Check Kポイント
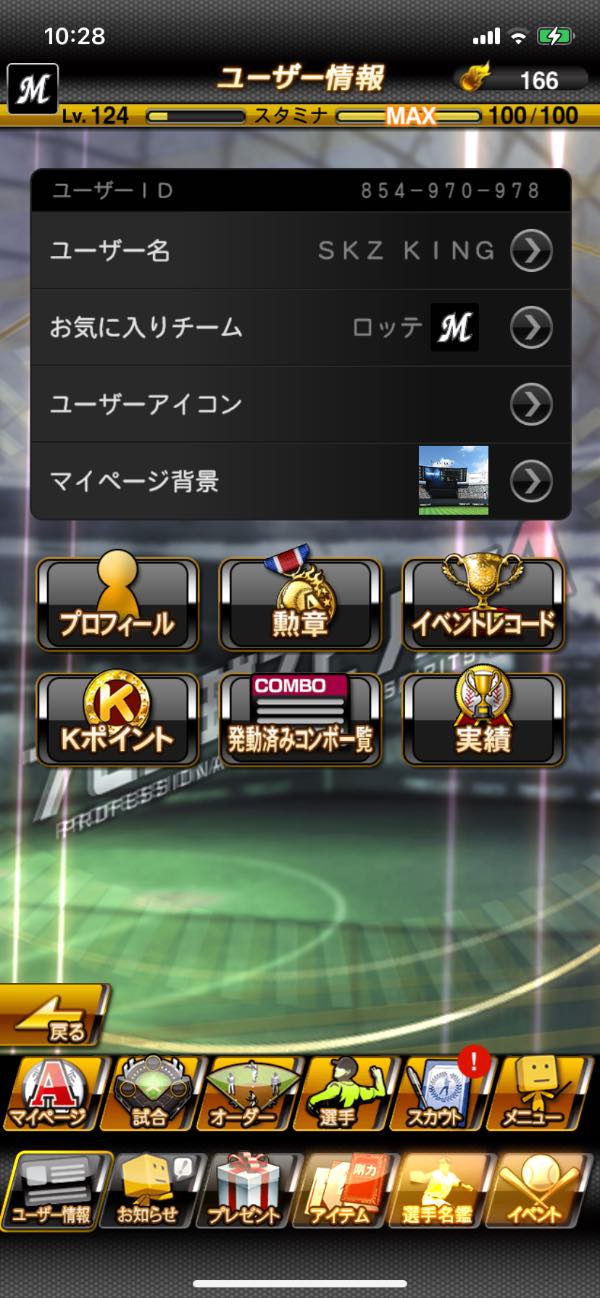This screenshot has height=1298, width=600. pos(117,722)
